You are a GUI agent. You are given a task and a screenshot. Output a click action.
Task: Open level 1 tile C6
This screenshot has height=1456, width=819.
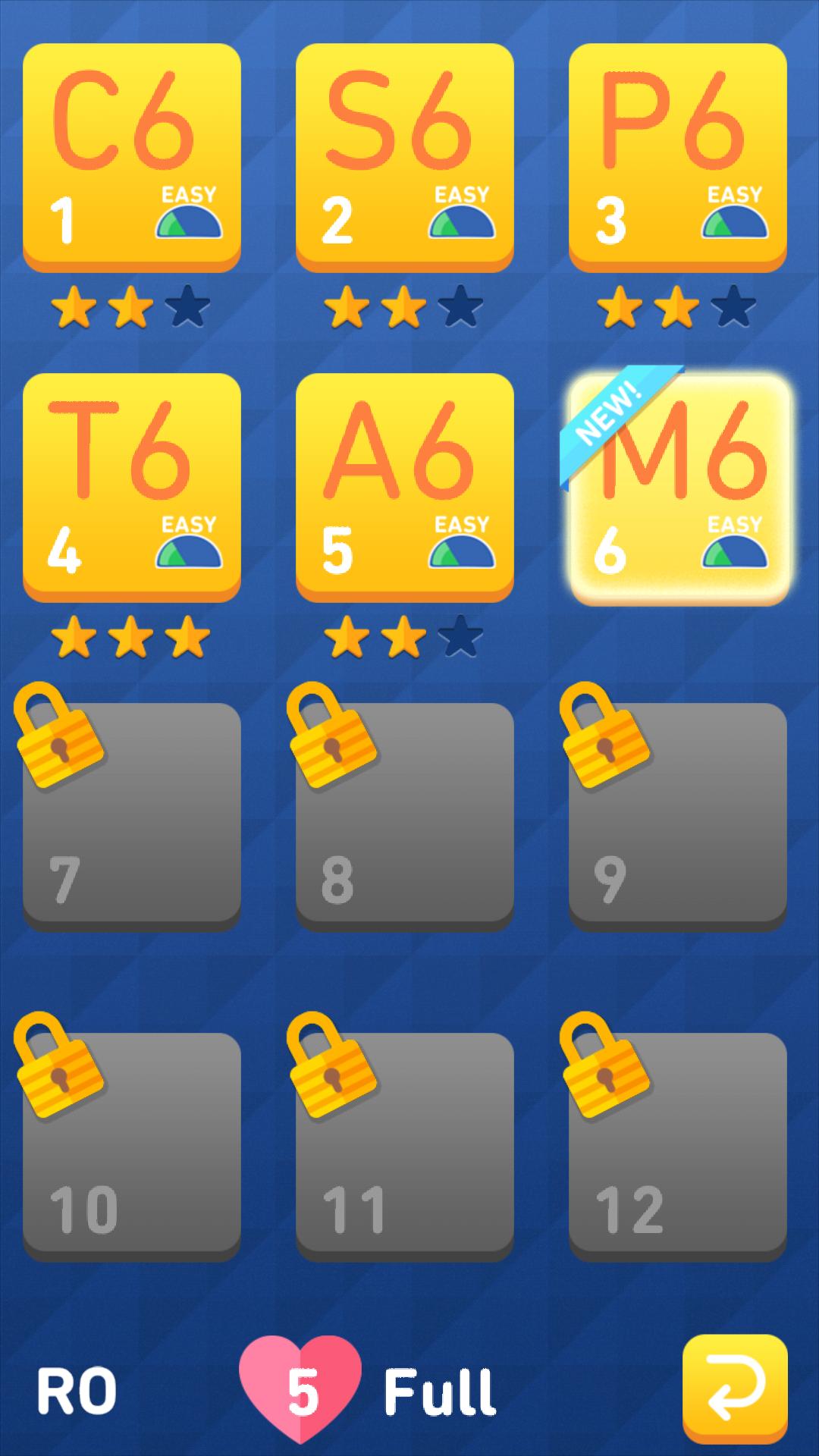click(132, 157)
